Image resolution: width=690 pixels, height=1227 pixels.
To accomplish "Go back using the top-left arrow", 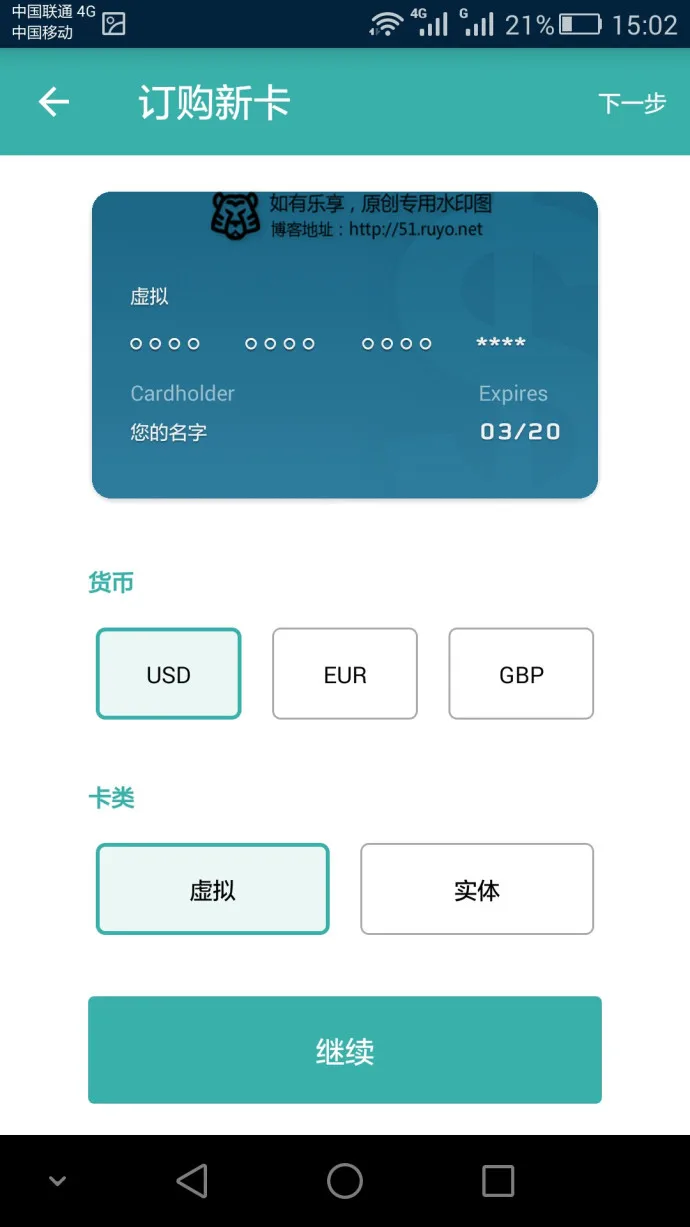I will coord(54,102).
